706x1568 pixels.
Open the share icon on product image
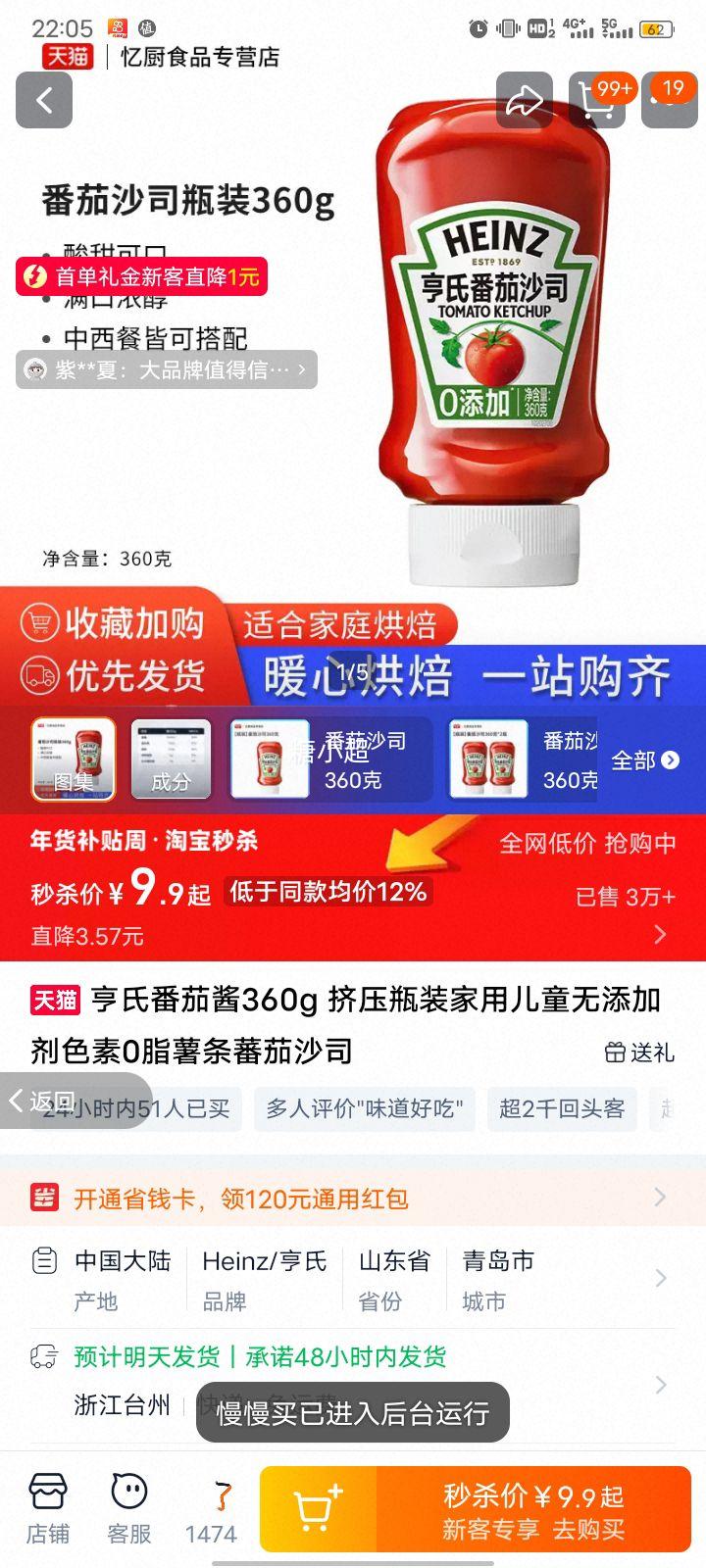pos(523,101)
